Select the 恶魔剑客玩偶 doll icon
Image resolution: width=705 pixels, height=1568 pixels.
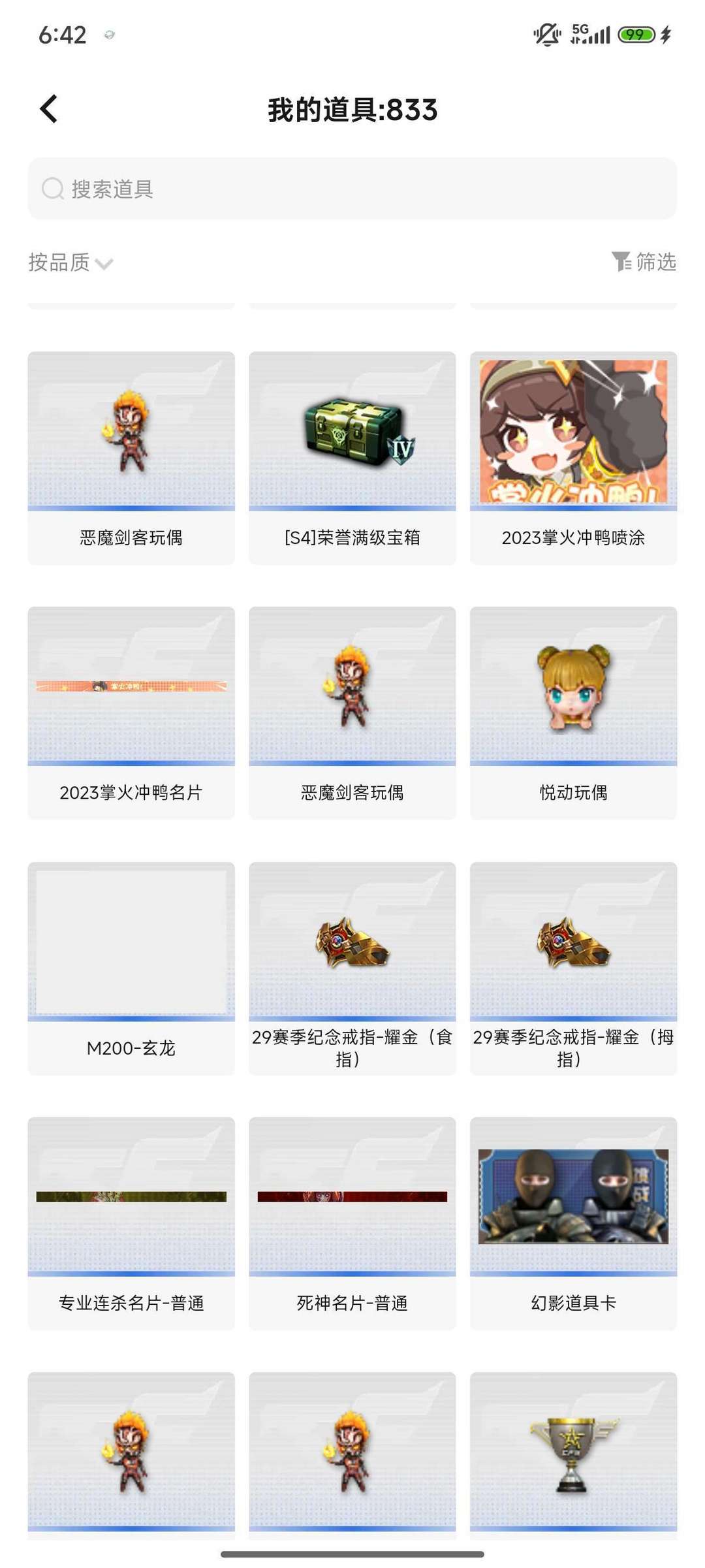pos(131,432)
